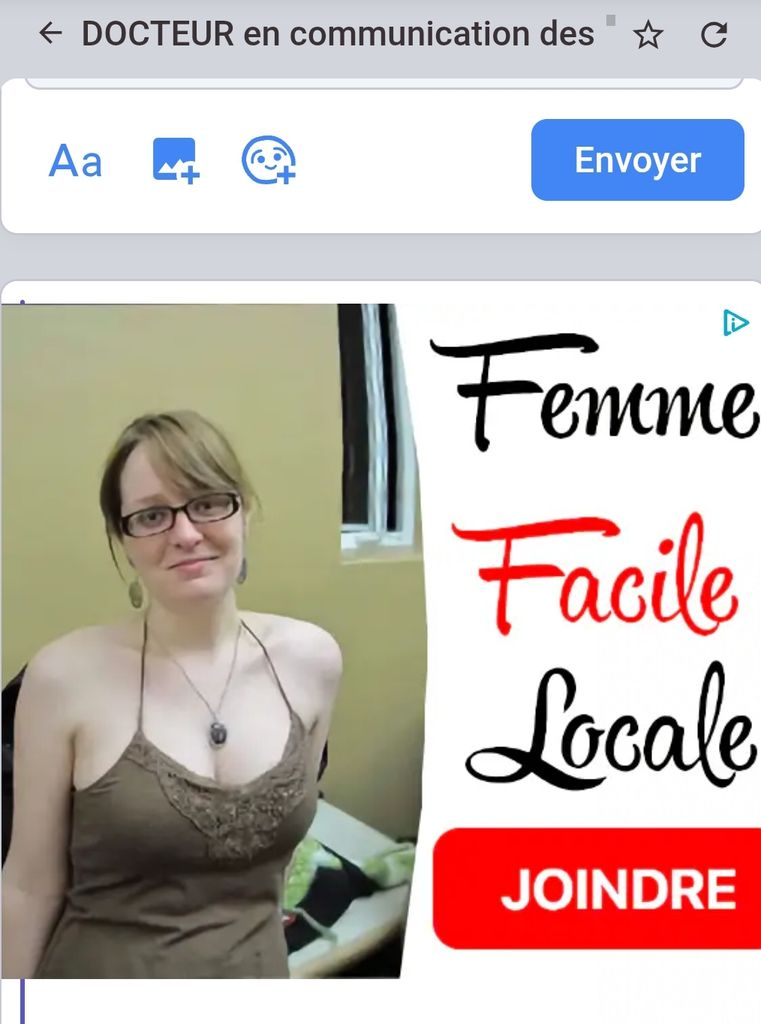Open the ad choices info icon
Image resolution: width=761 pixels, height=1024 pixels.
(x=735, y=323)
